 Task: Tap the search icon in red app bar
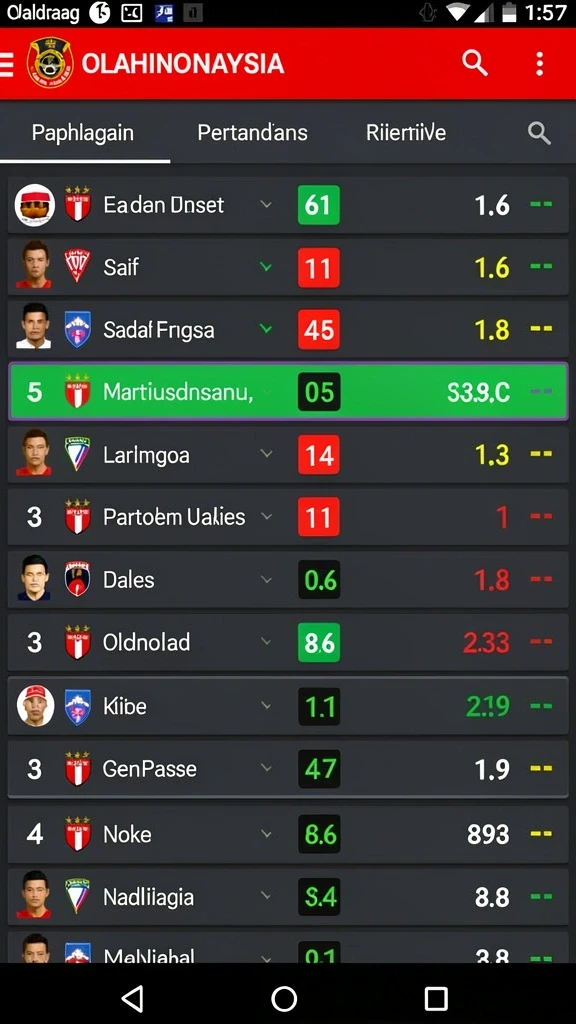475,63
